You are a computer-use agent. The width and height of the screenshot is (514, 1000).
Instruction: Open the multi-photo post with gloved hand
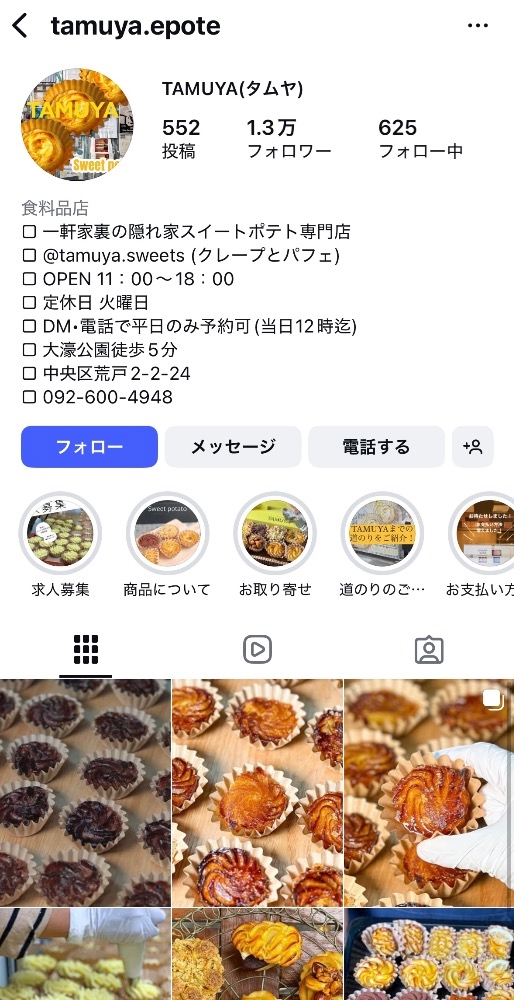point(429,793)
